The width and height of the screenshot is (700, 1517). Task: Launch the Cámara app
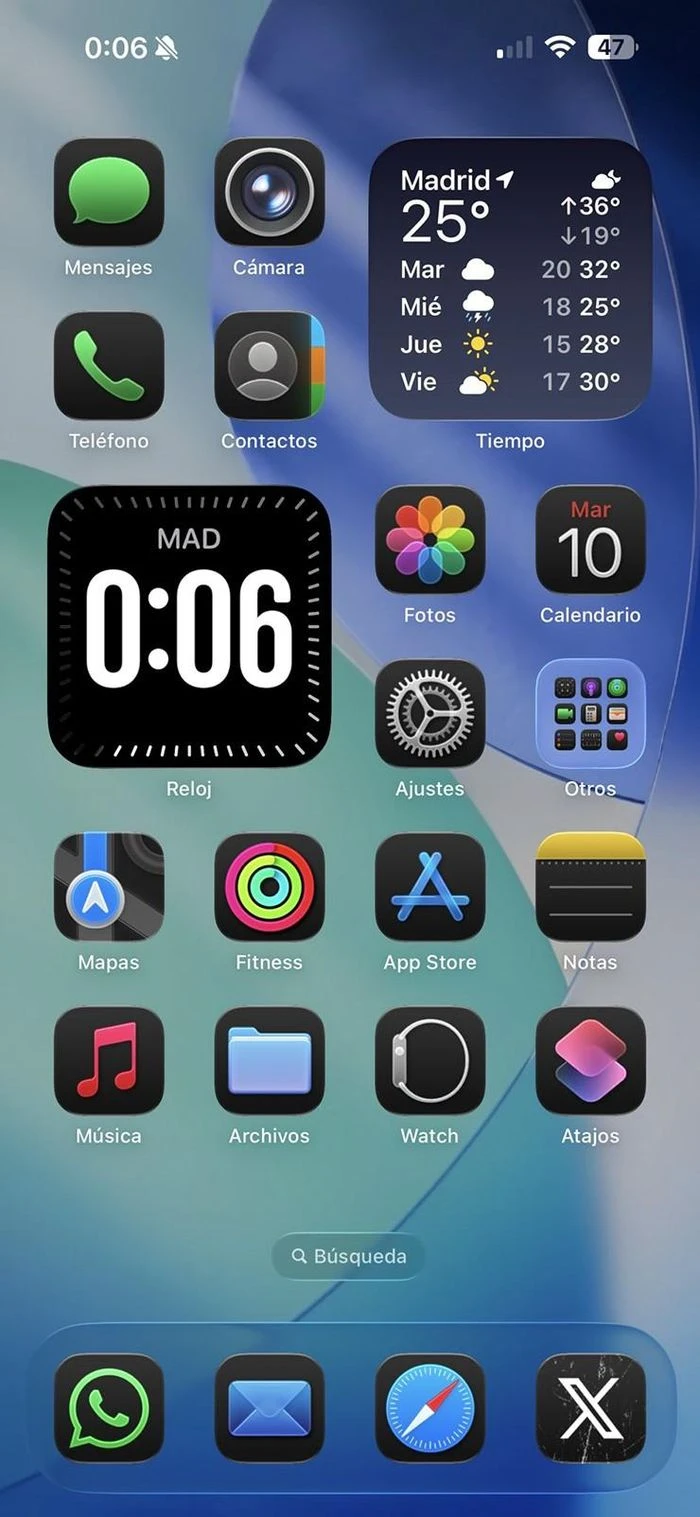point(269,192)
